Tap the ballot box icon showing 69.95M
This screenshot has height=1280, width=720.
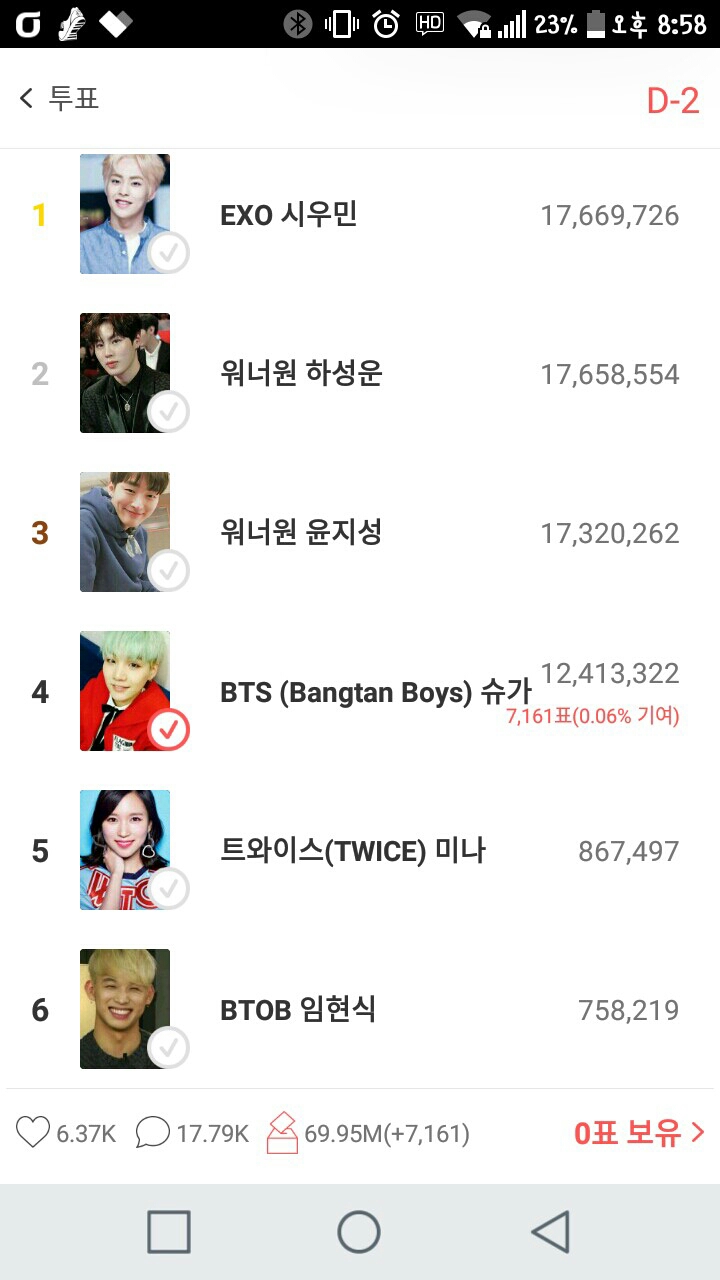283,1133
